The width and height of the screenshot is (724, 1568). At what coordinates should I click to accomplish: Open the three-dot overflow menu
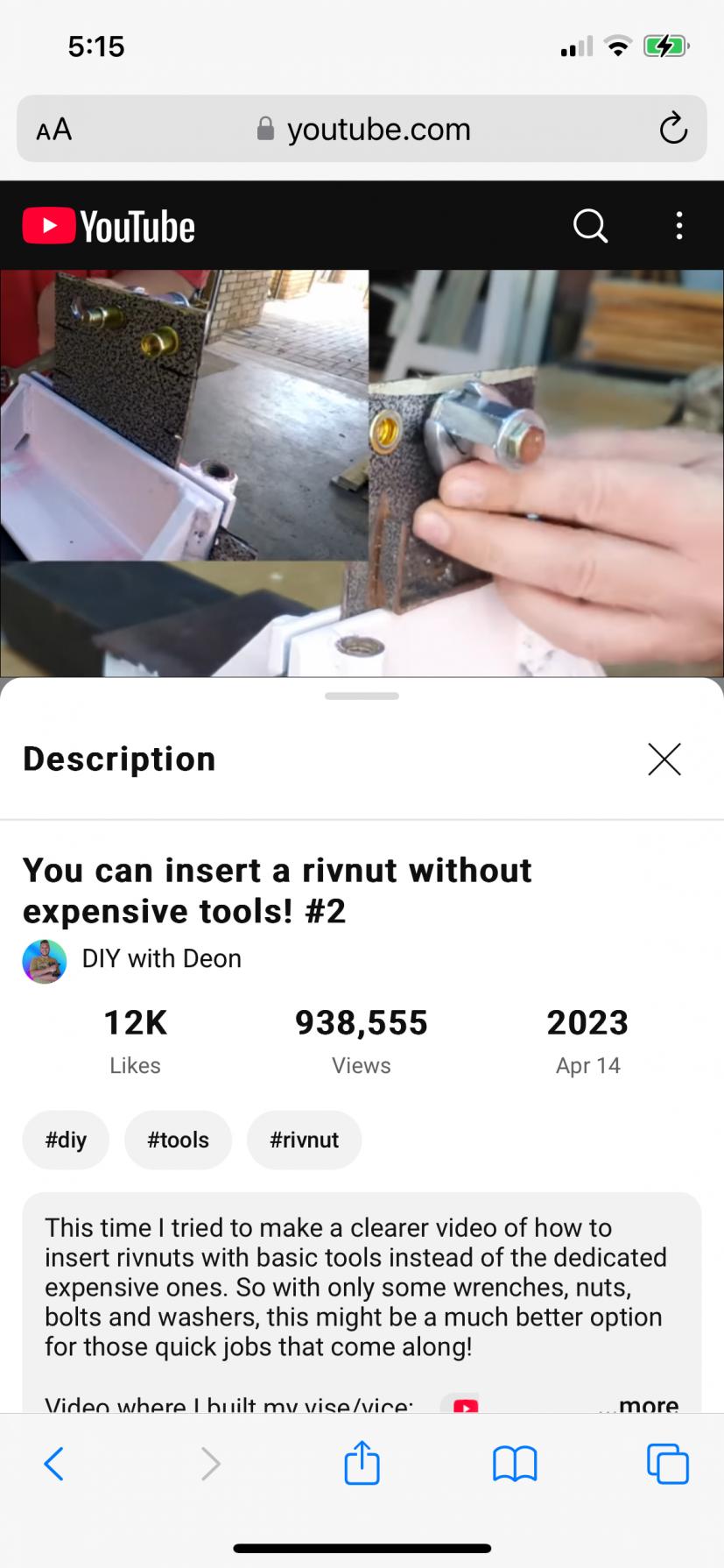(x=678, y=226)
